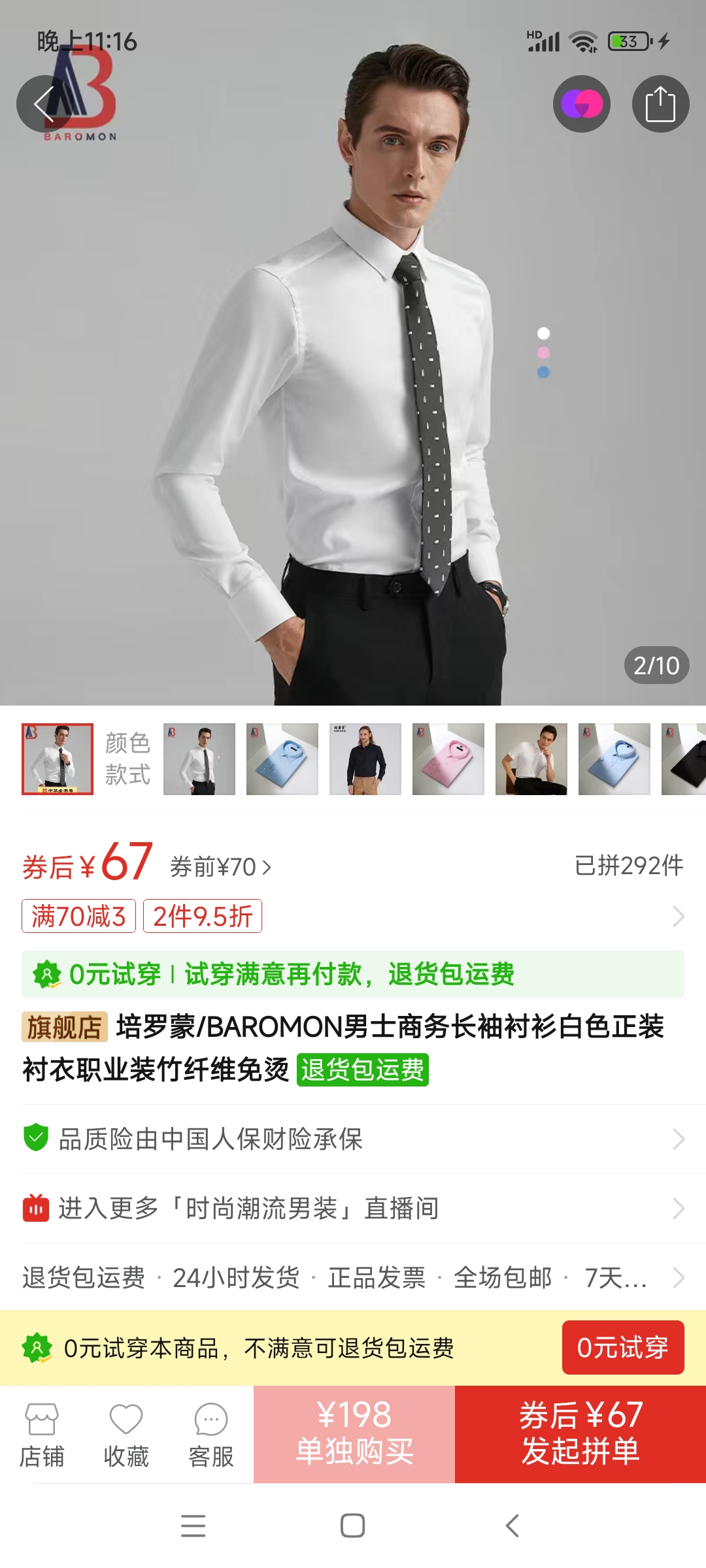Viewport: 706px width, 1568px height.
Task: Share this shirt listing
Action: click(x=660, y=105)
